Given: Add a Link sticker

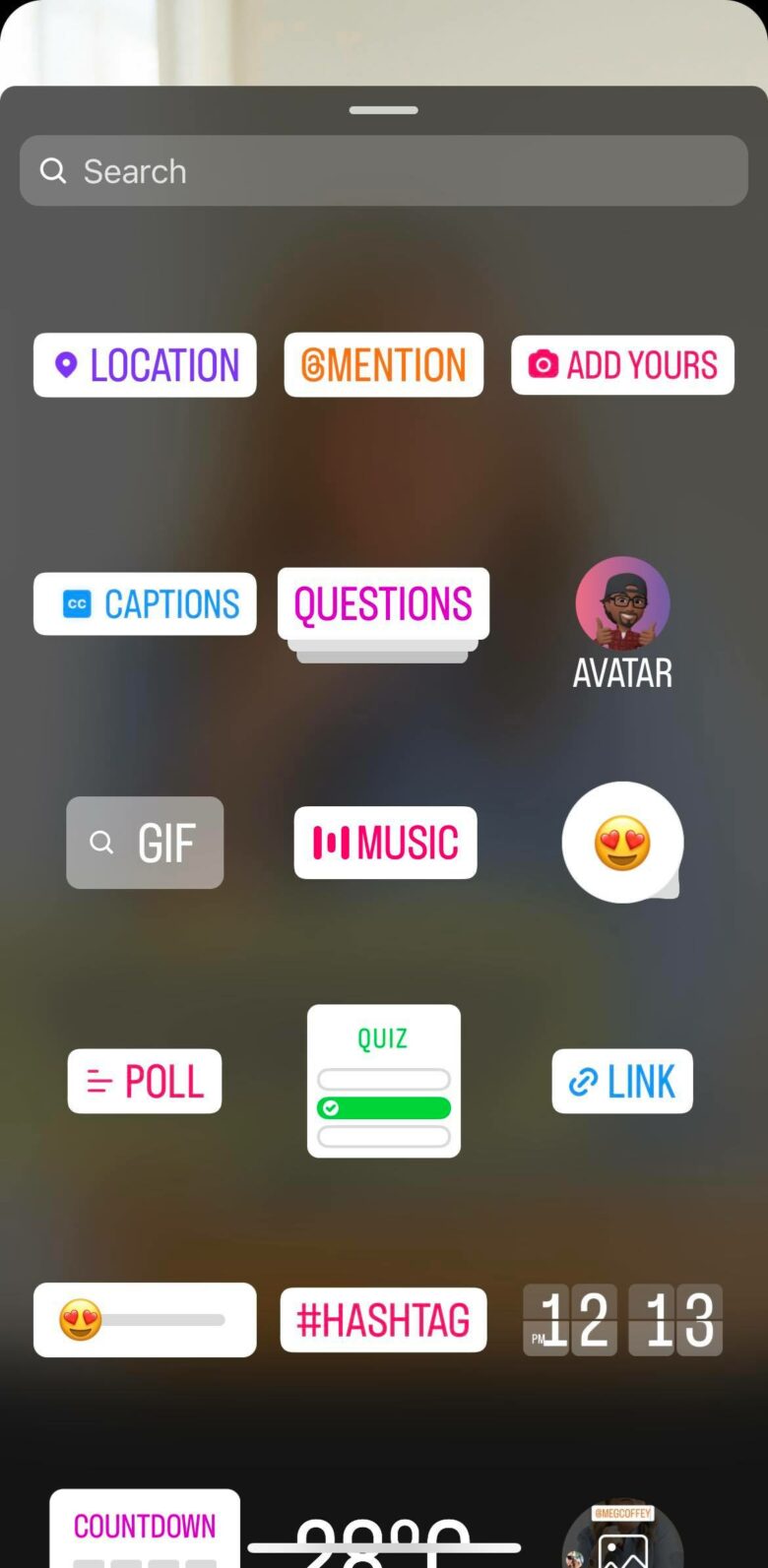Looking at the screenshot, I should coord(622,1082).
